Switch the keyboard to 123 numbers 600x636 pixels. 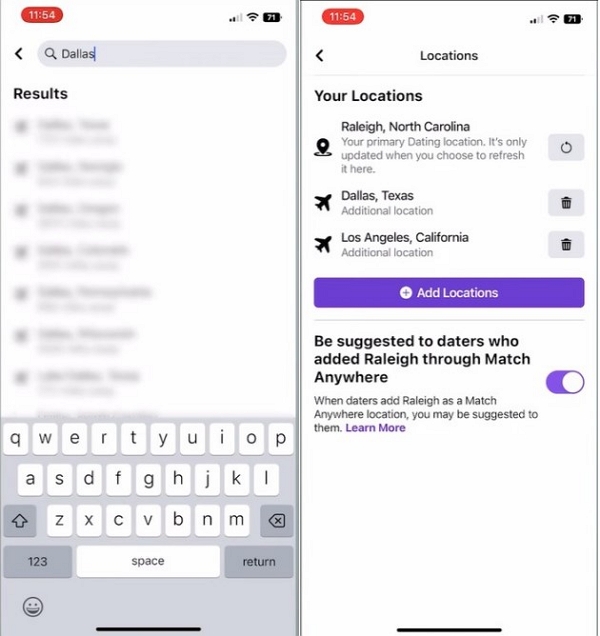point(38,561)
